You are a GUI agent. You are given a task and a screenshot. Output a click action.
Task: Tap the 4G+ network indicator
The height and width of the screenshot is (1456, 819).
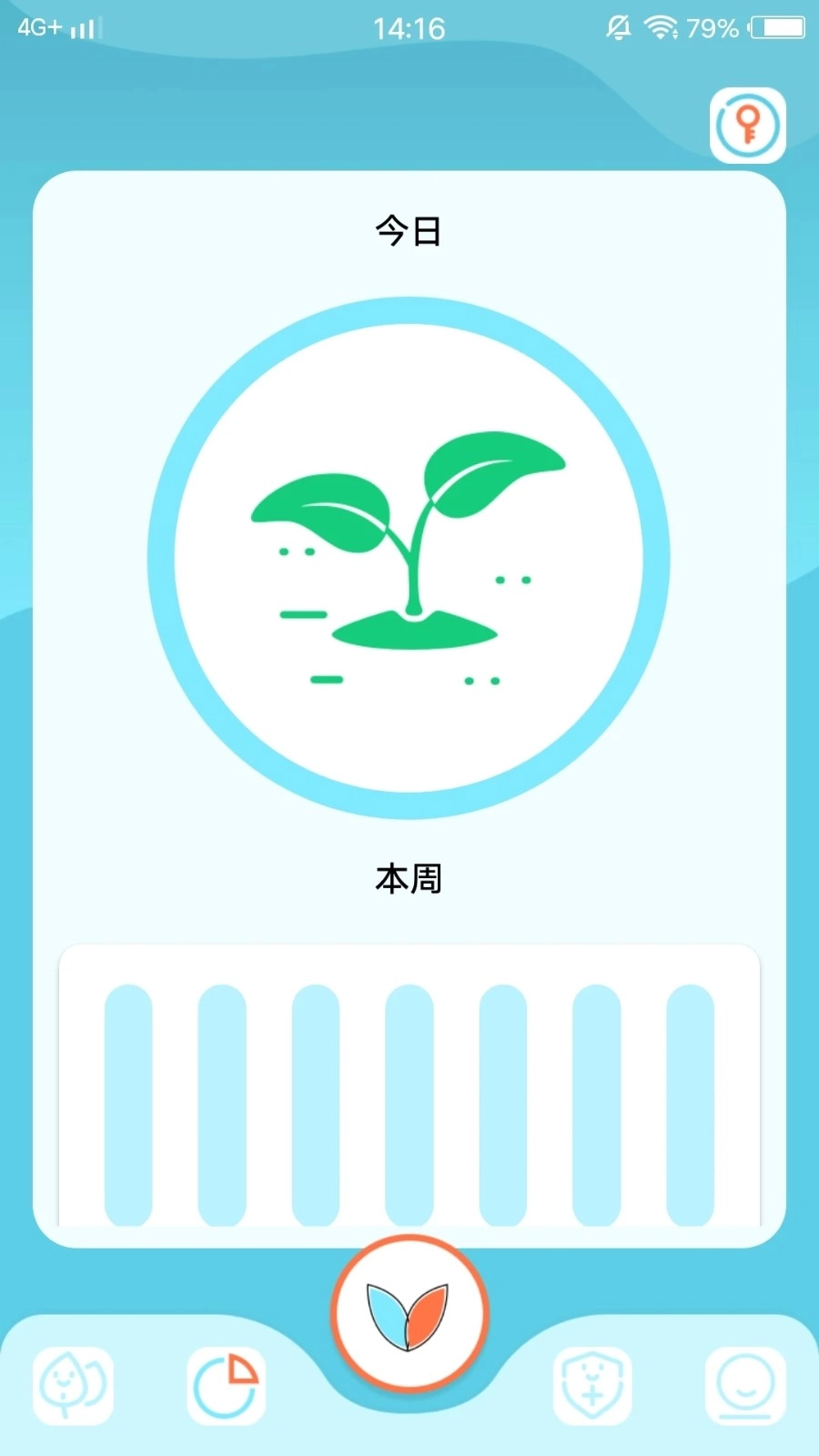click(x=36, y=27)
